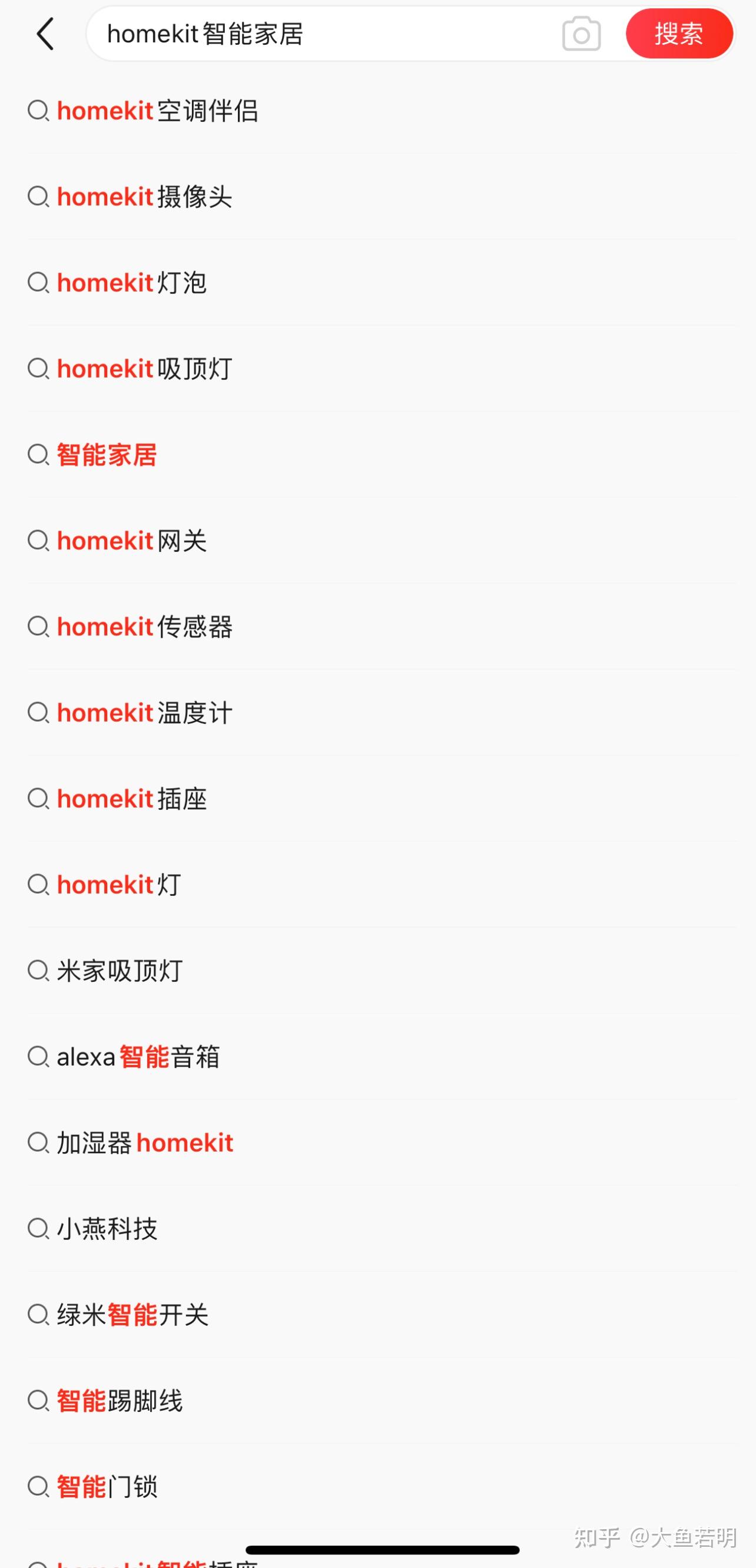
Task: Open camera image search
Action: coord(581,34)
